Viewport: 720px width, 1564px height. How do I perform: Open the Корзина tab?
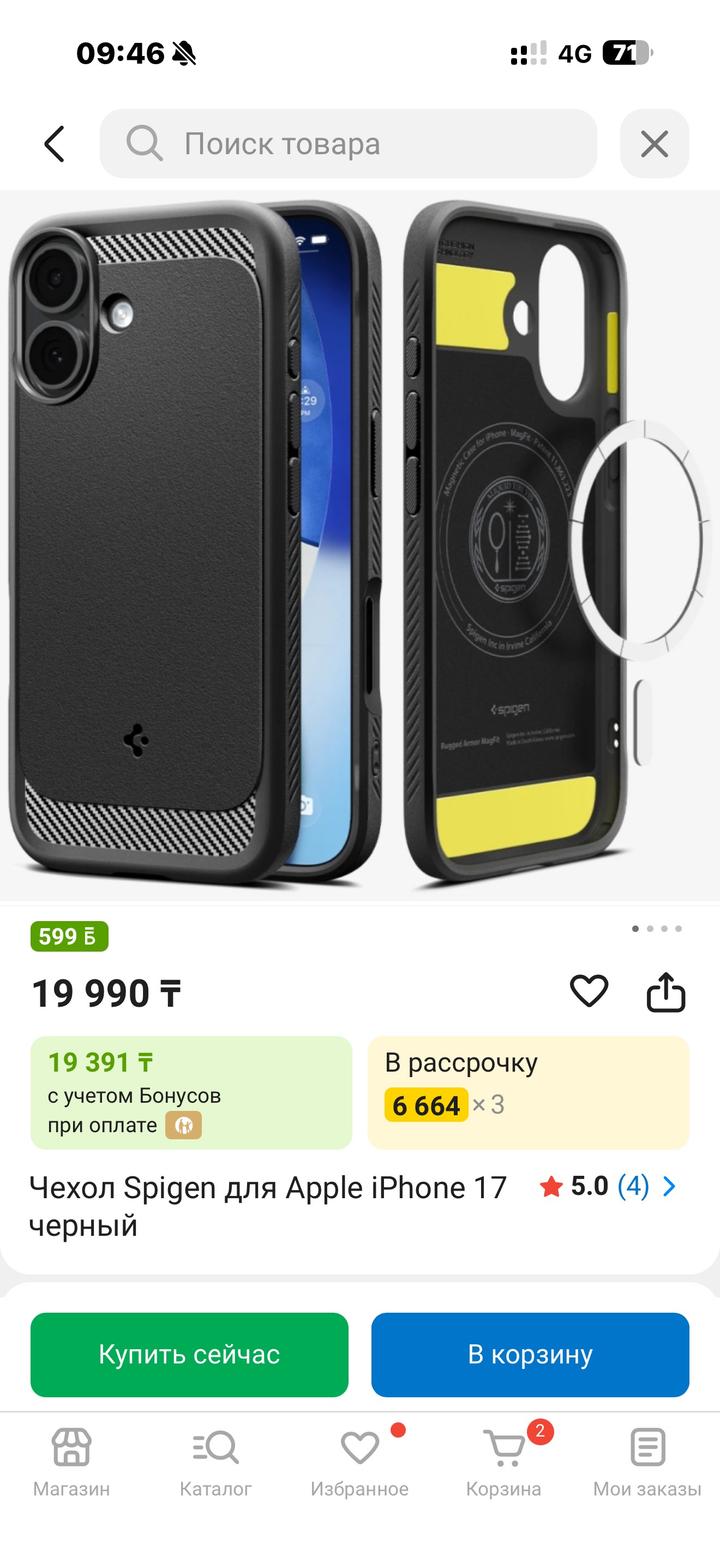(503, 1462)
